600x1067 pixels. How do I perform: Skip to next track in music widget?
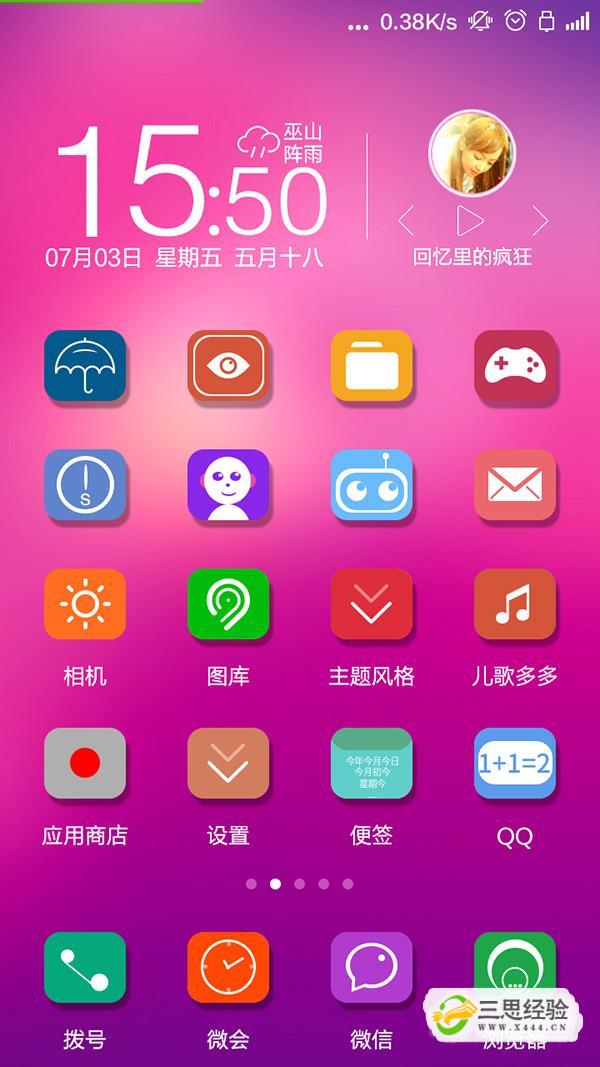click(x=539, y=220)
